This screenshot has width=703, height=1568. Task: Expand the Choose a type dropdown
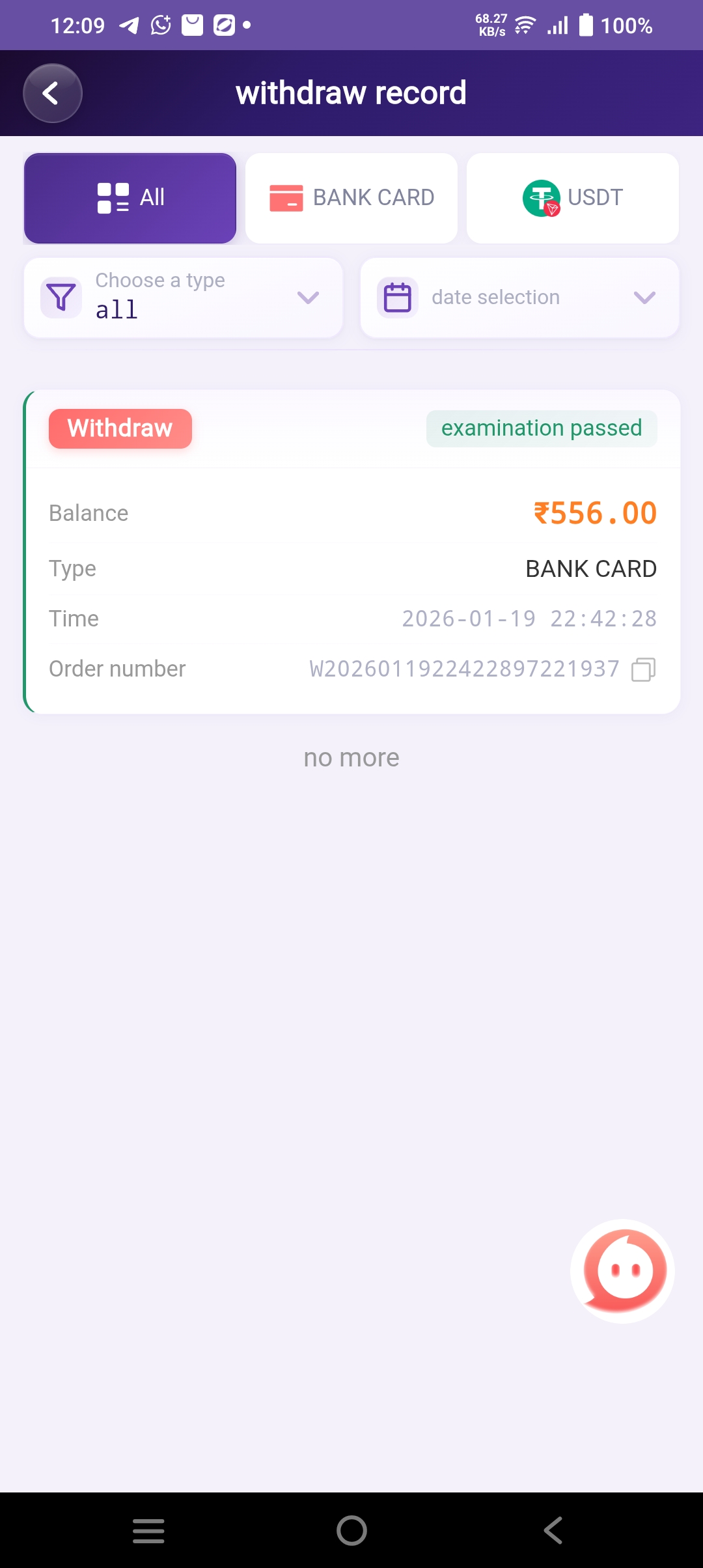(x=182, y=297)
